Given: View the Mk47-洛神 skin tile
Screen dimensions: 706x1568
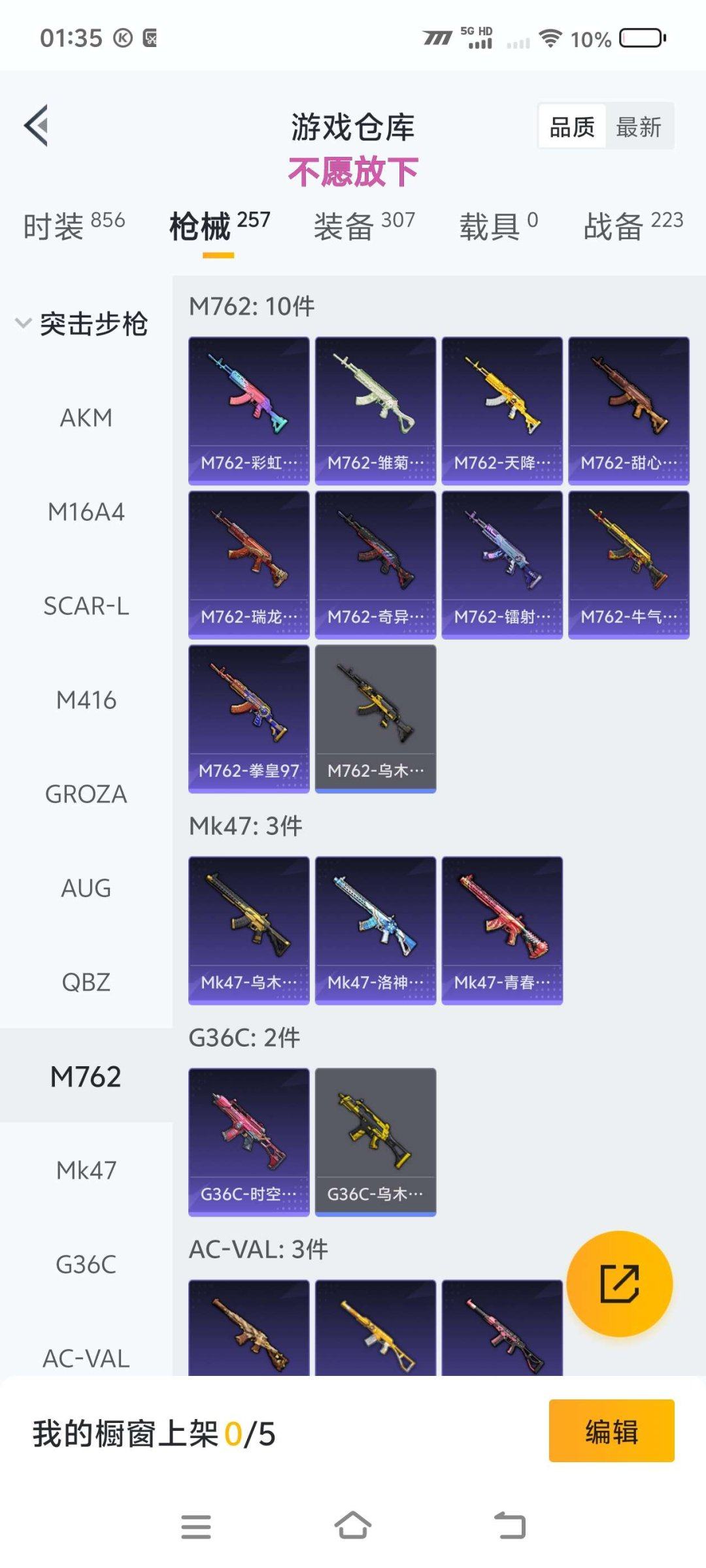Looking at the screenshot, I should [x=375, y=930].
